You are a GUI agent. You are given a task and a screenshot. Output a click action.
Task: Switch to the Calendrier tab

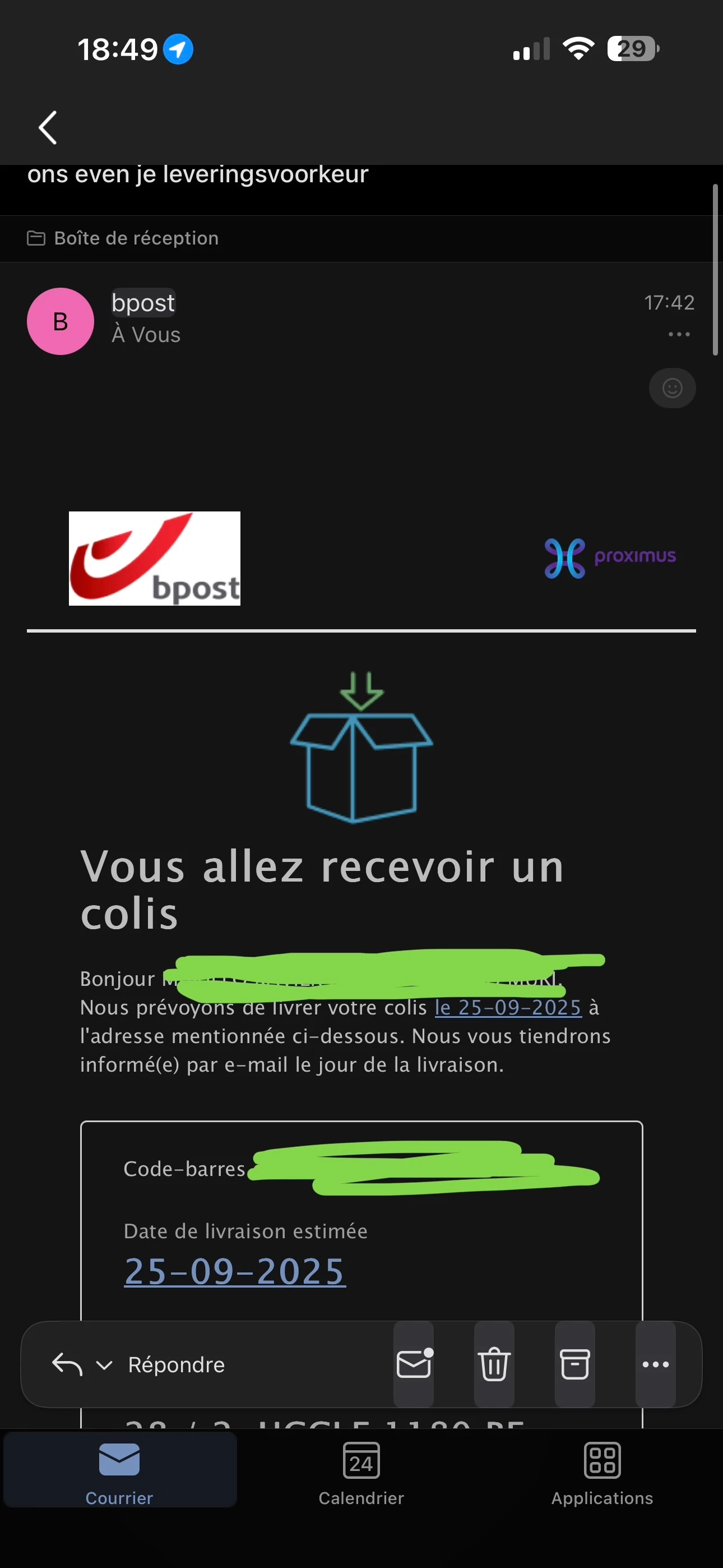click(x=361, y=1469)
